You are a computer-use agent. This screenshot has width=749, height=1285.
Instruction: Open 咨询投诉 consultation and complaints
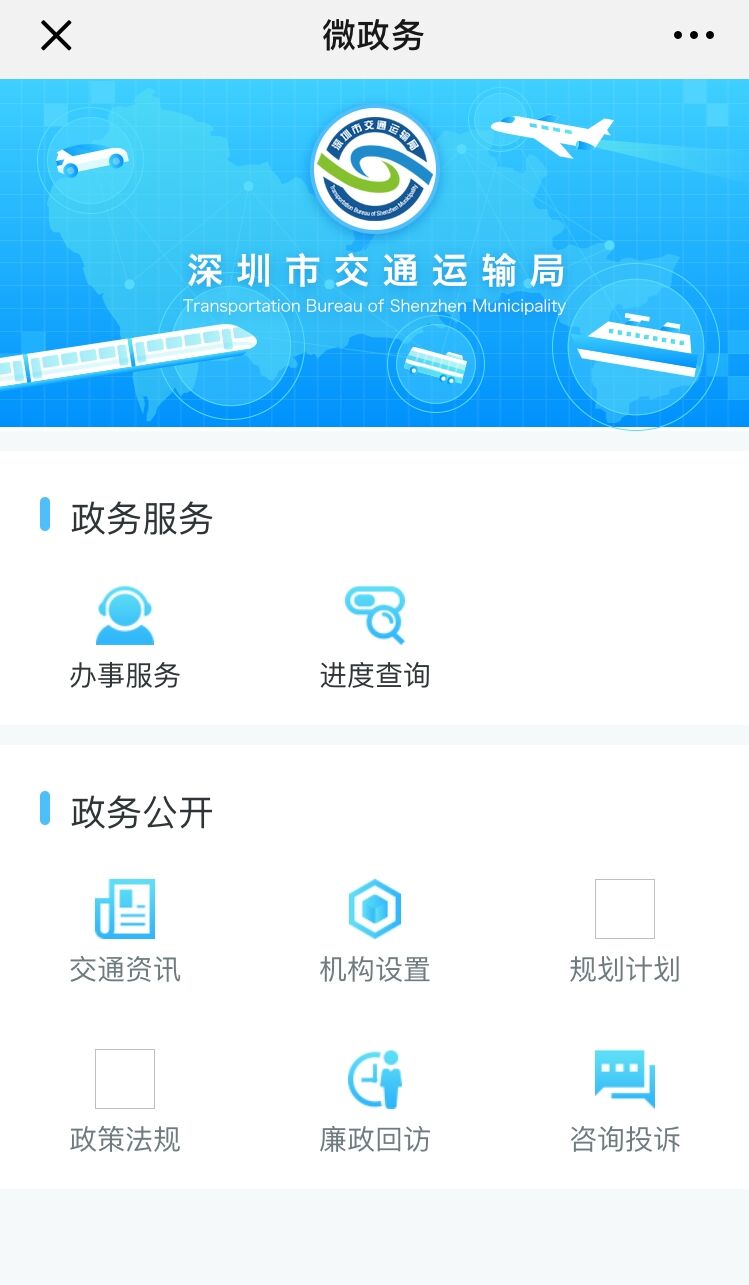pos(625,1100)
